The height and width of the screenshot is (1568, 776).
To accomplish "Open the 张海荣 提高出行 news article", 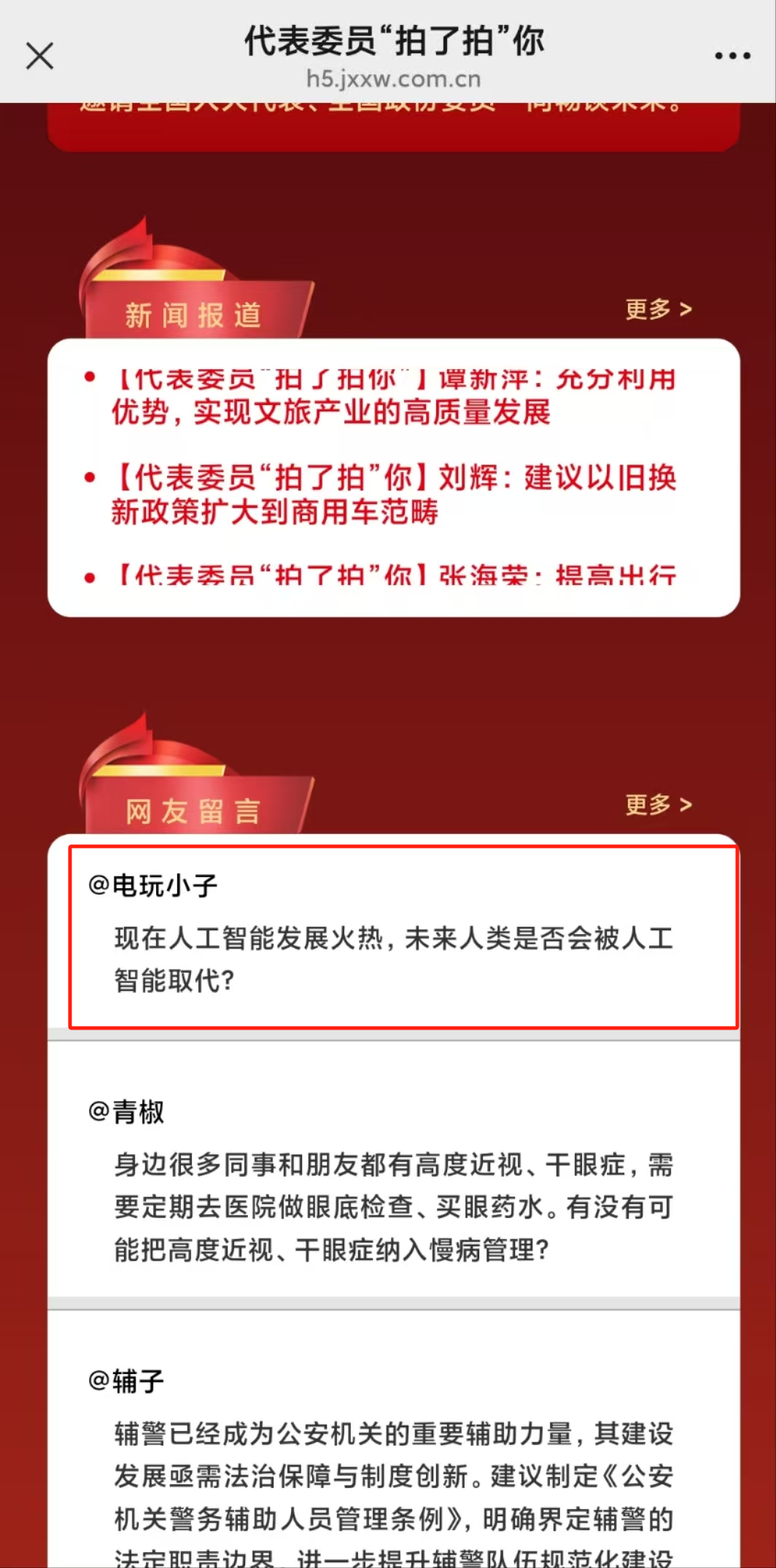I will pyautogui.click(x=394, y=575).
